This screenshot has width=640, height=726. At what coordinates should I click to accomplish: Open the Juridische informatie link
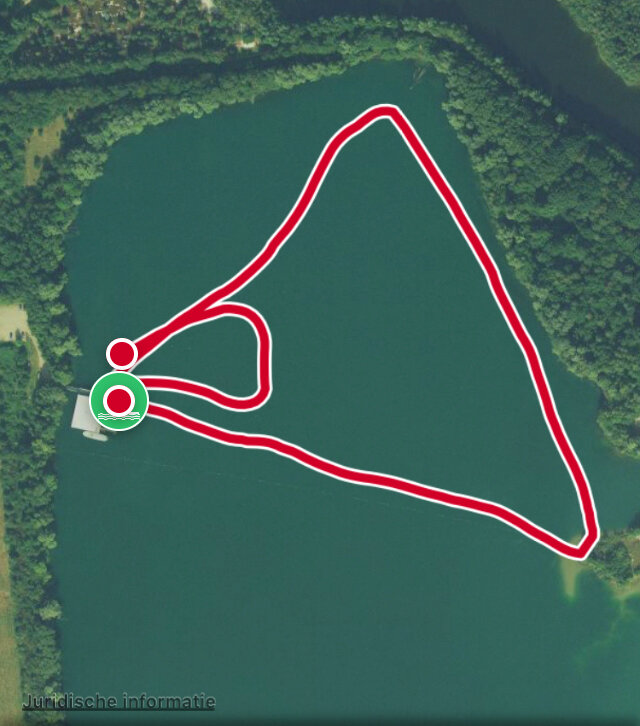118,702
